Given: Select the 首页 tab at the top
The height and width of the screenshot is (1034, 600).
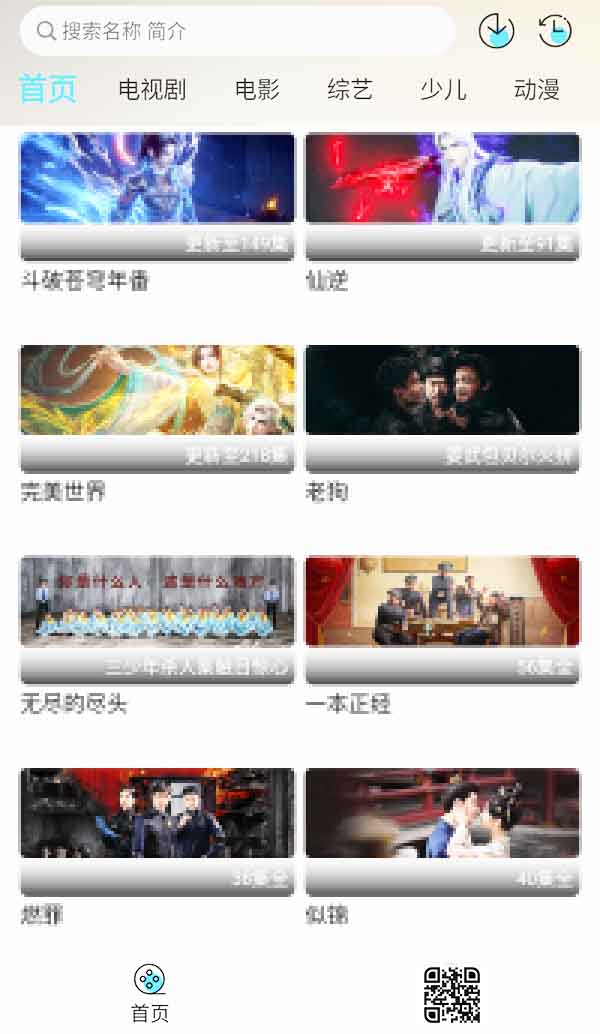Looking at the screenshot, I should point(48,90).
